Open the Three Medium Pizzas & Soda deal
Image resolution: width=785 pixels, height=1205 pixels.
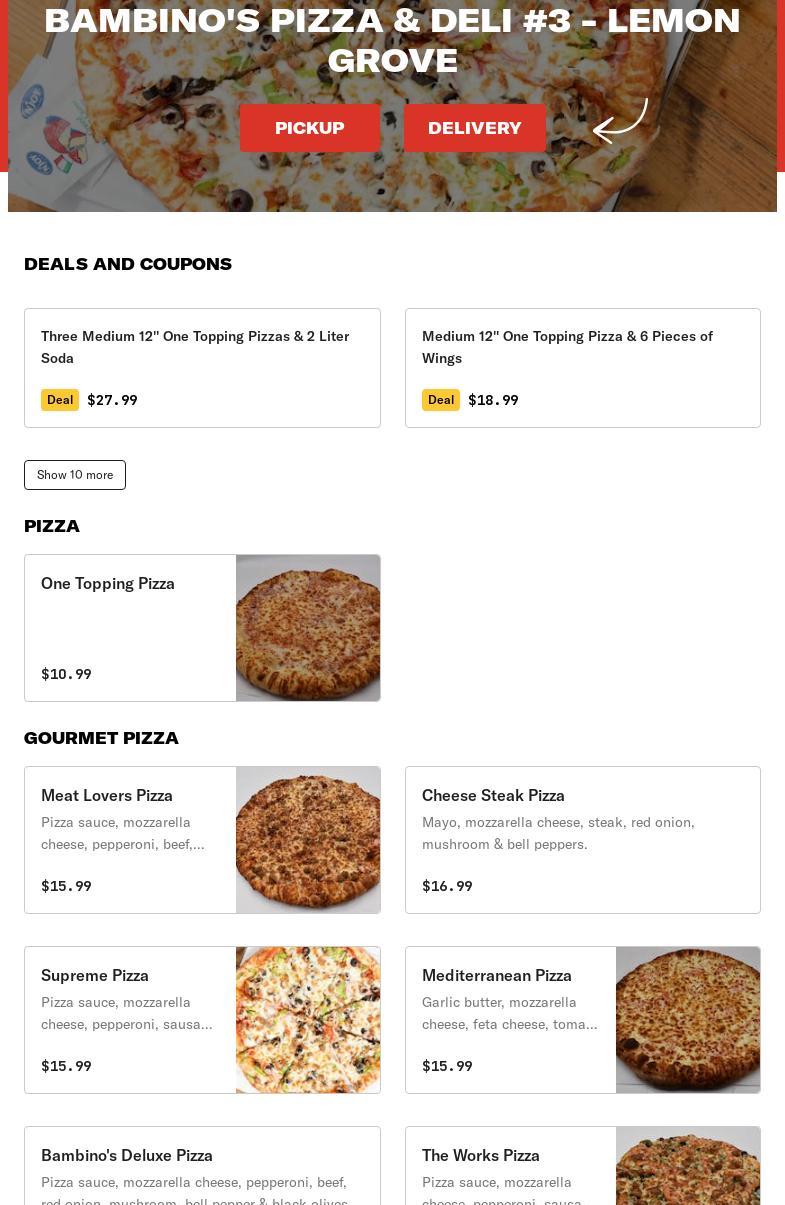point(202,368)
